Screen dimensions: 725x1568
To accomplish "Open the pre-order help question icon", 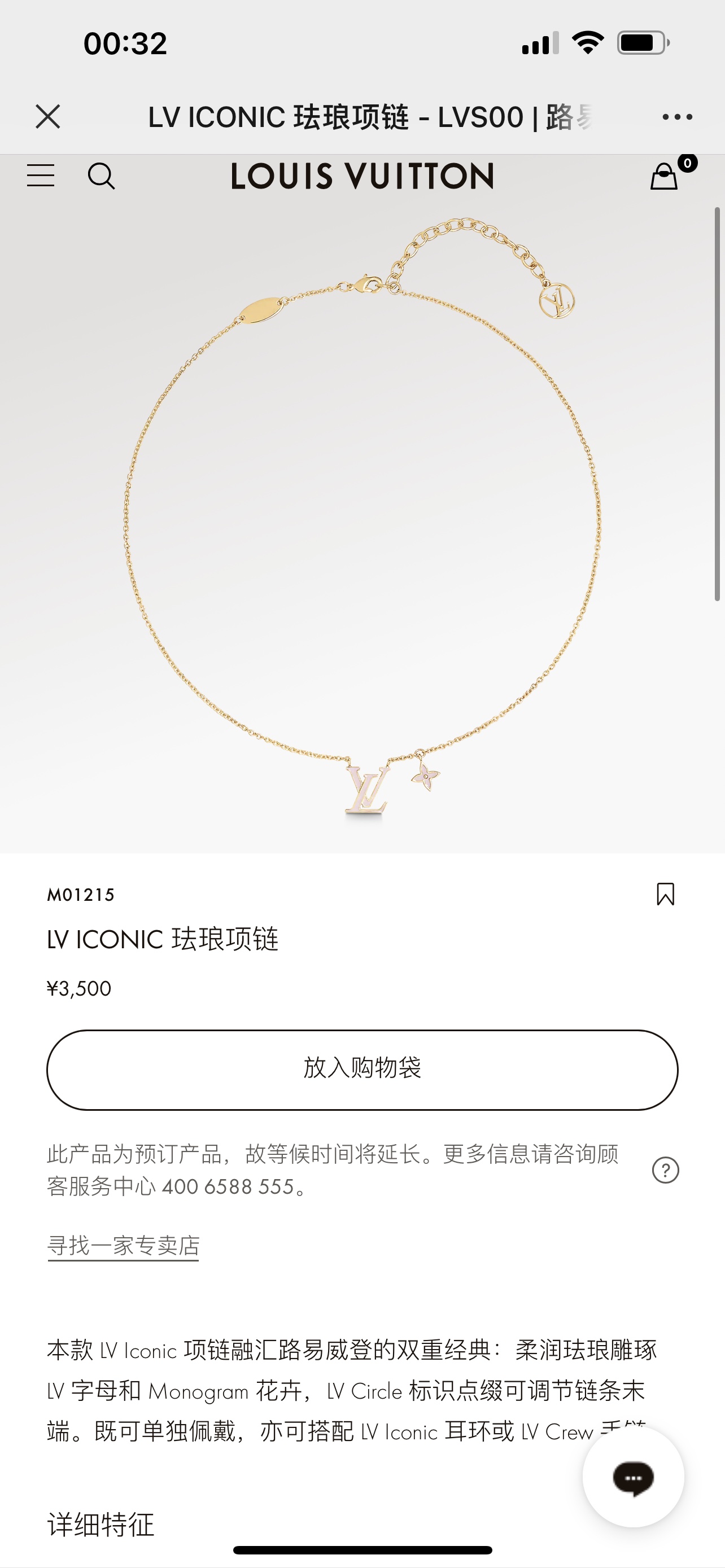I will pos(665,1170).
